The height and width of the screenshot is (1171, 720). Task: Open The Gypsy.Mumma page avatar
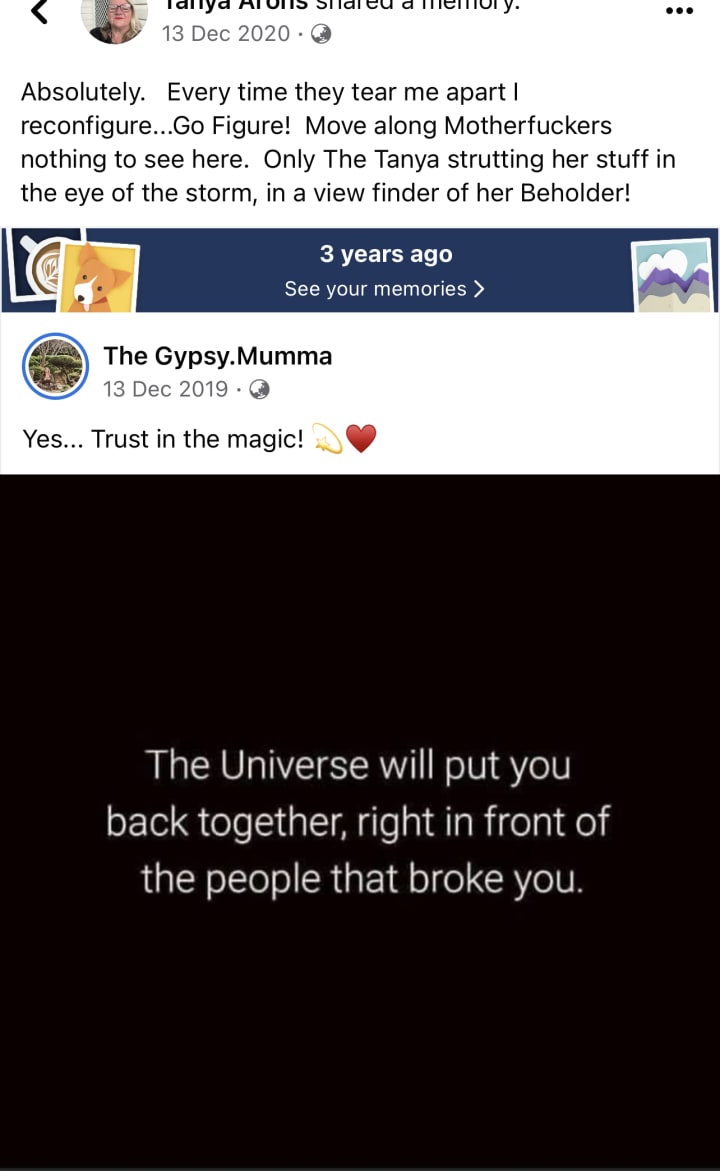pos(56,367)
